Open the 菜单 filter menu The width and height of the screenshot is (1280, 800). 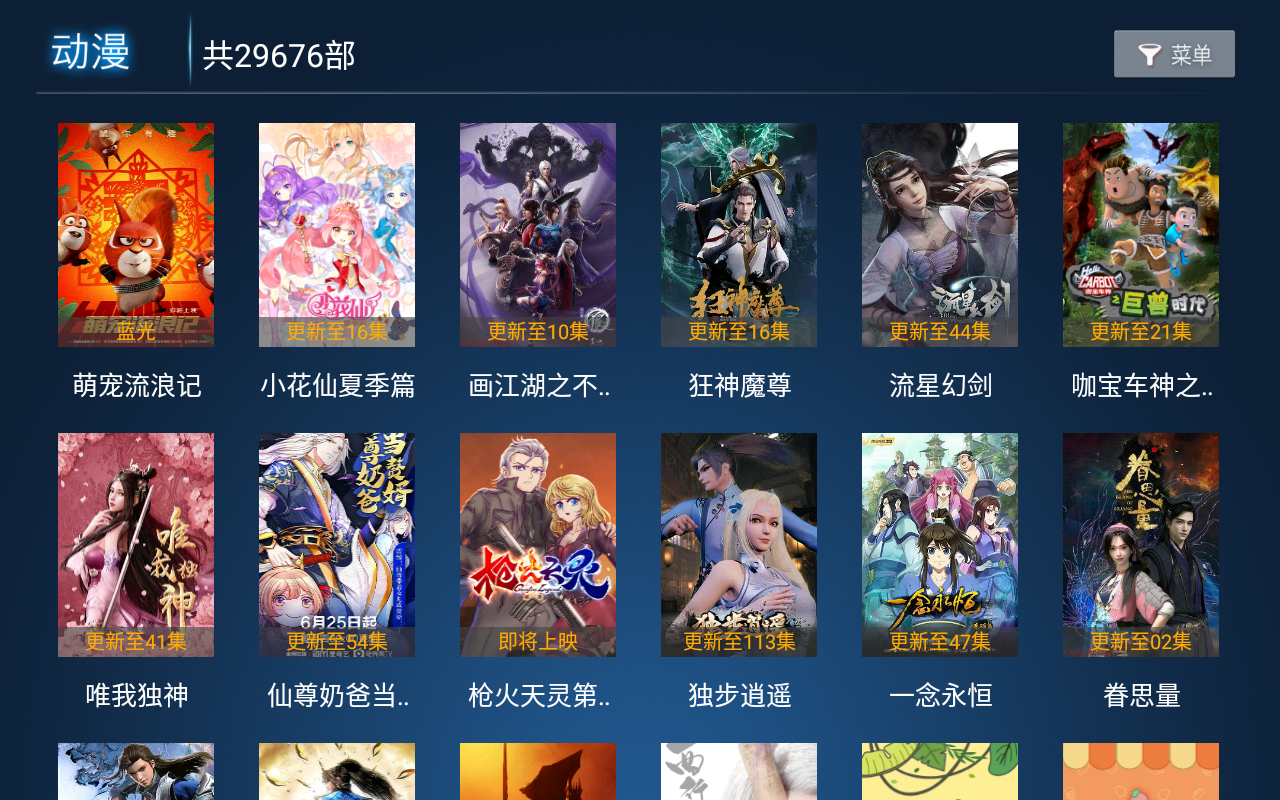[x=1174, y=54]
